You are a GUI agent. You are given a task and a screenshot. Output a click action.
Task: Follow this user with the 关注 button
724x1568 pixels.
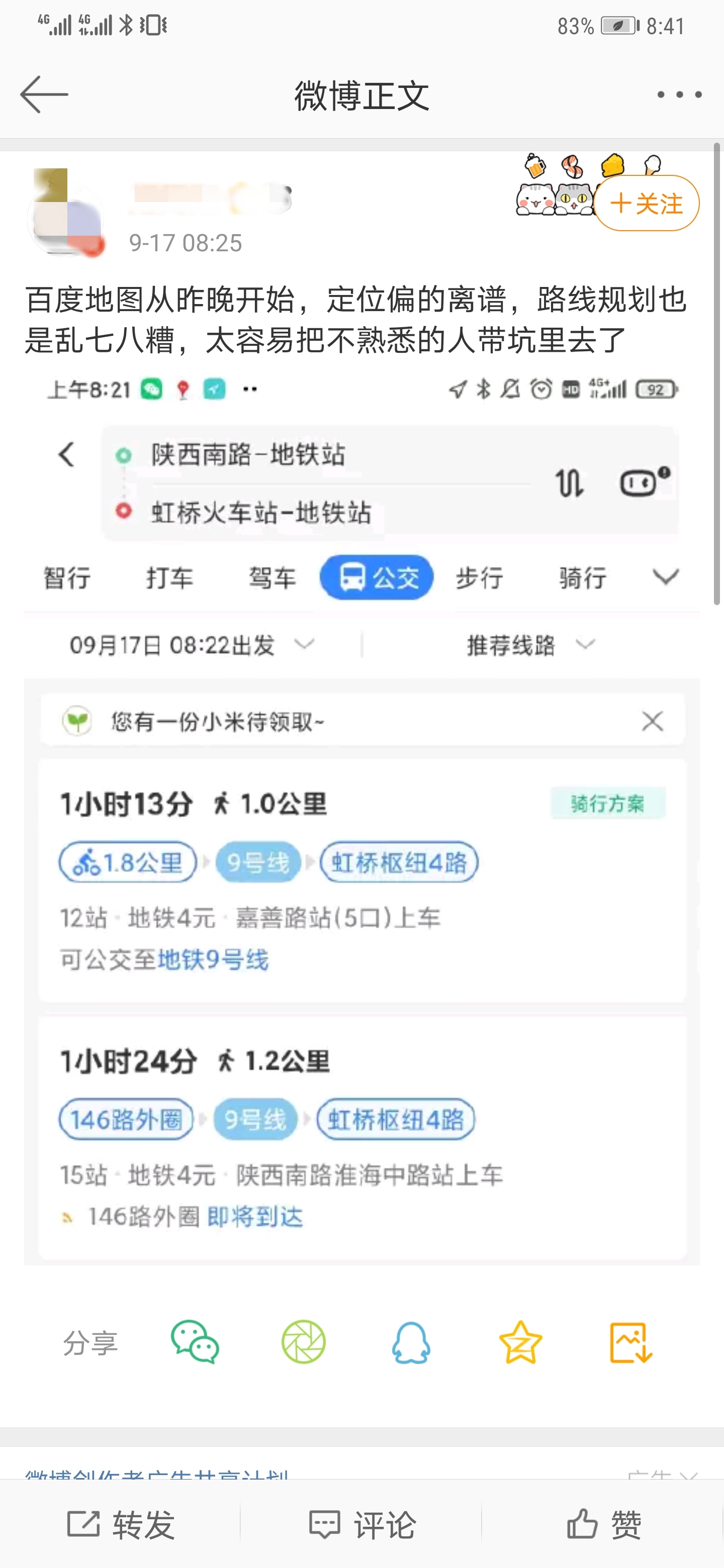click(646, 204)
